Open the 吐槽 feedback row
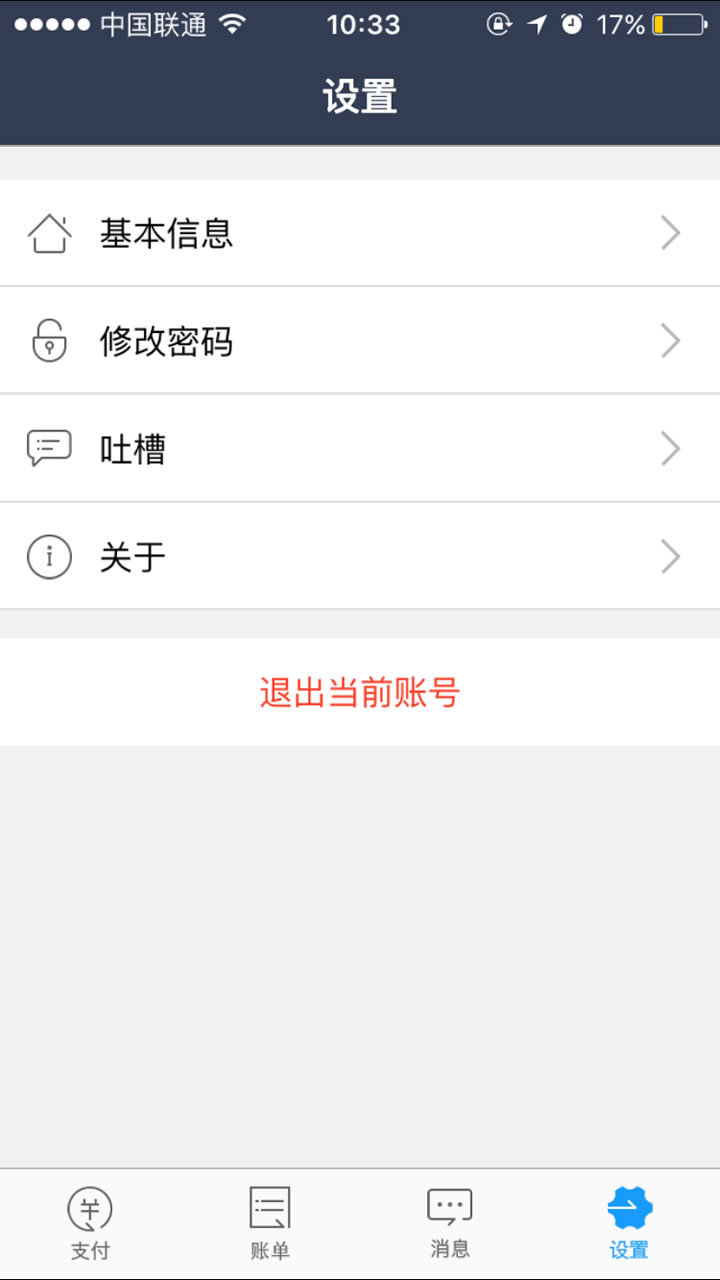This screenshot has height=1280, width=720. point(360,449)
